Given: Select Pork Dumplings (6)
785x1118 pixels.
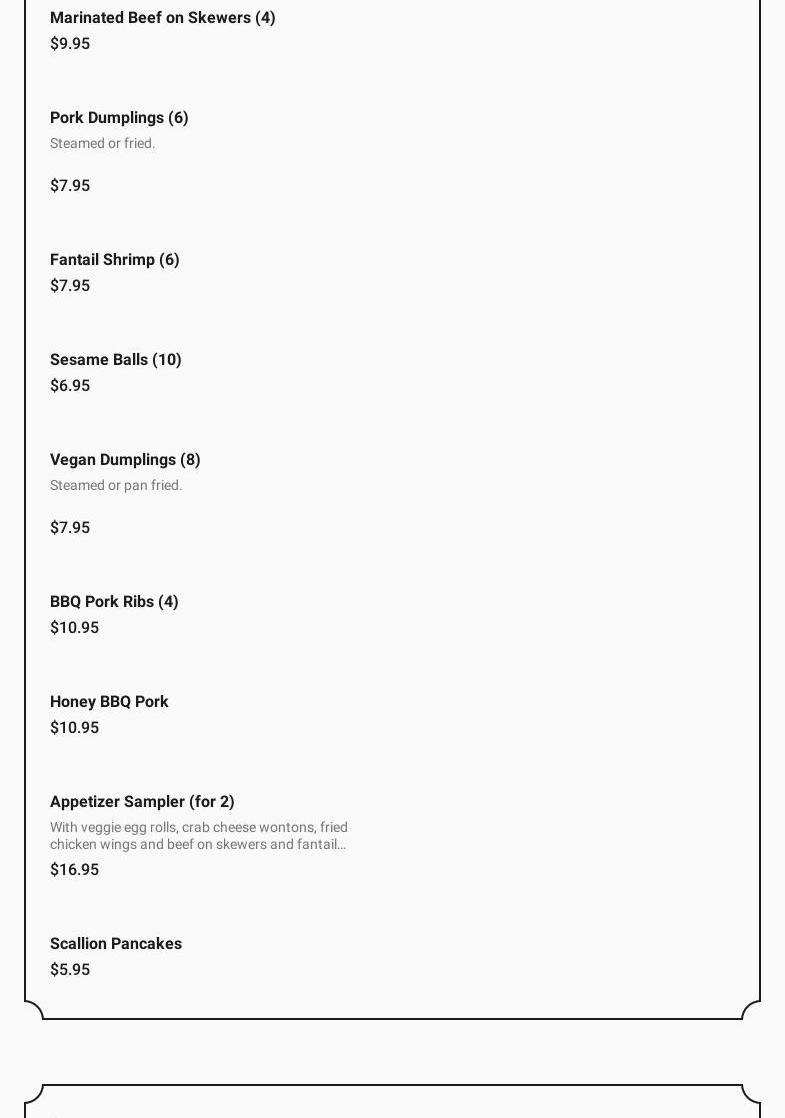Looking at the screenshot, I should (119, 118).
